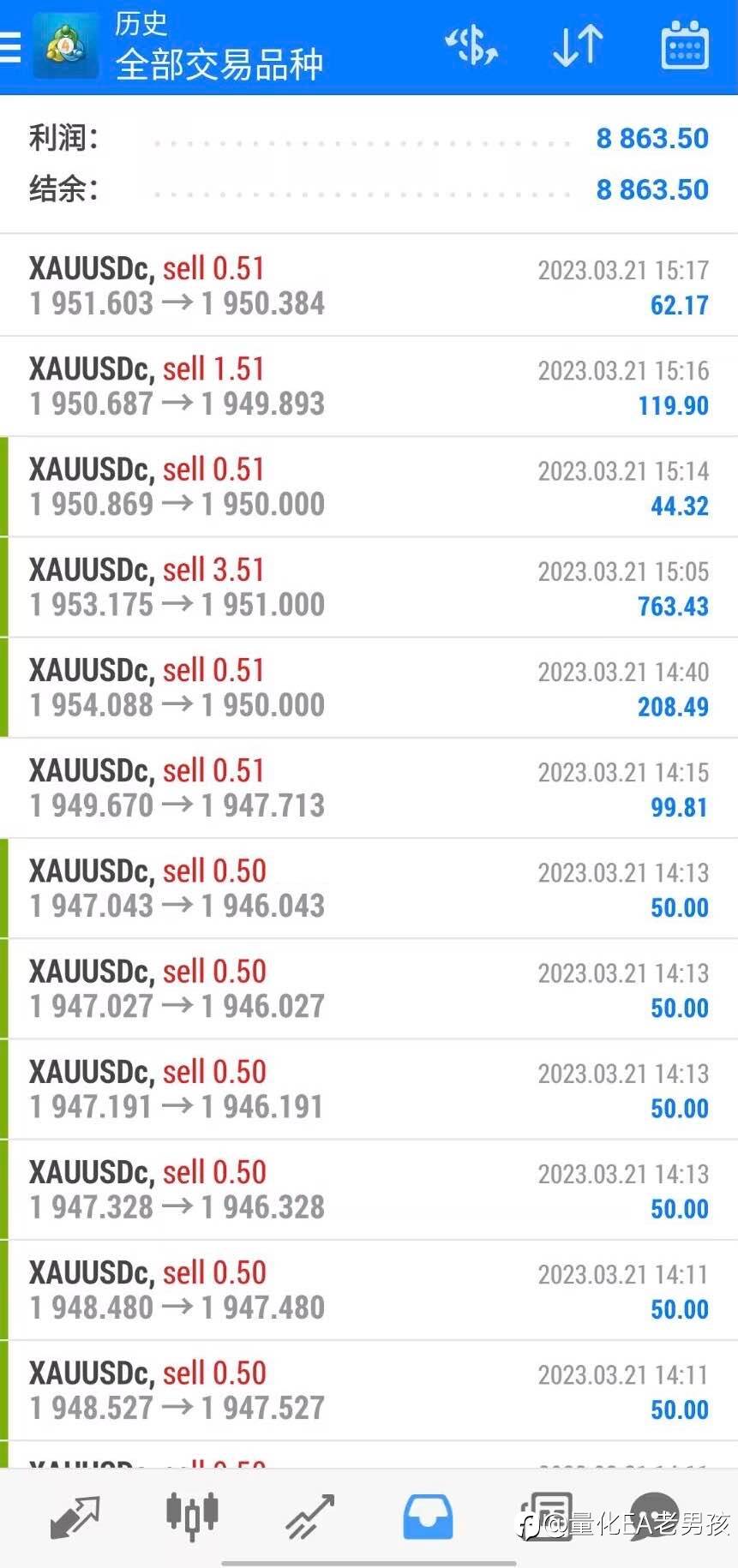Screen dimensions: 738x1568
Task: Switch to the Trade tab
Action: tap(309, 1516)
